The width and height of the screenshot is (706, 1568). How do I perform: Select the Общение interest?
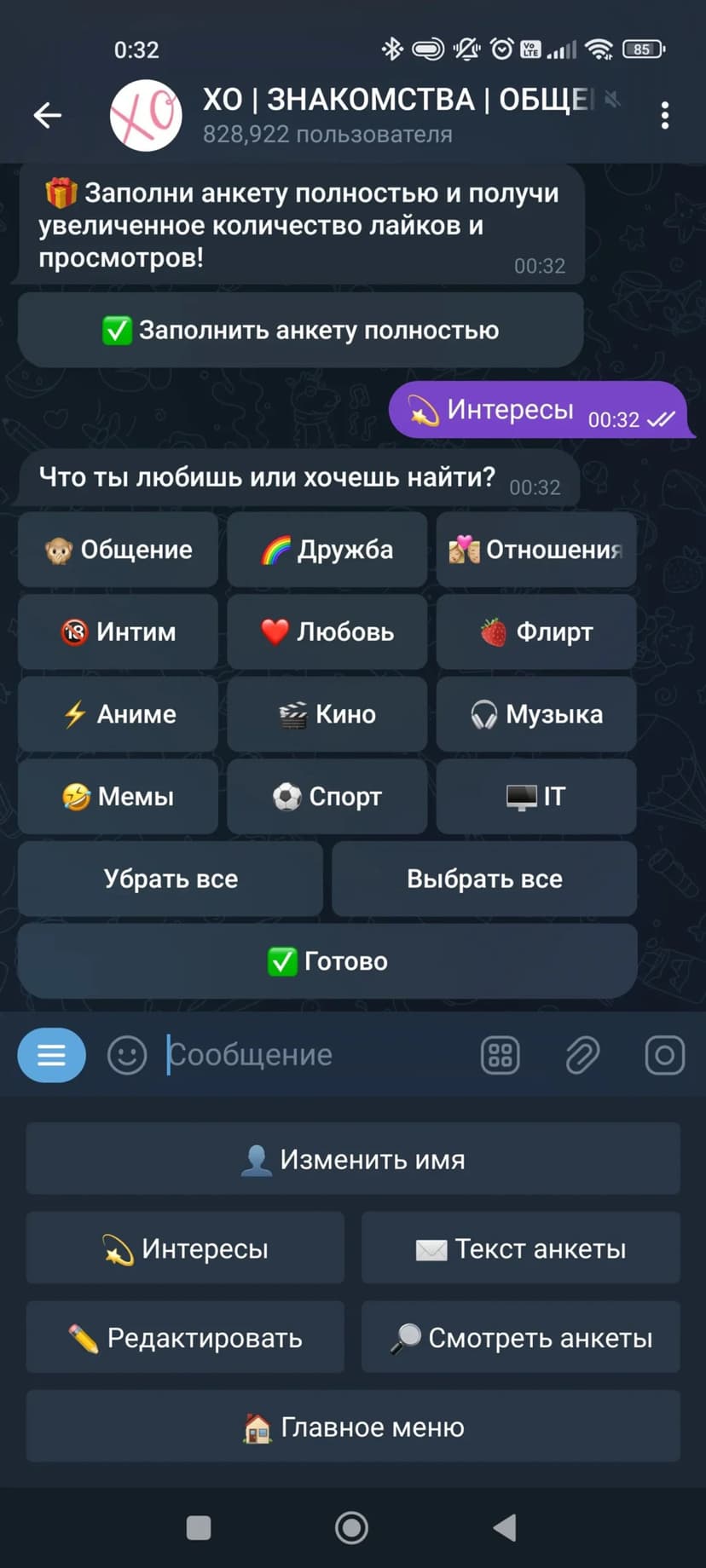pyautogui.click(x=118, y=551)
